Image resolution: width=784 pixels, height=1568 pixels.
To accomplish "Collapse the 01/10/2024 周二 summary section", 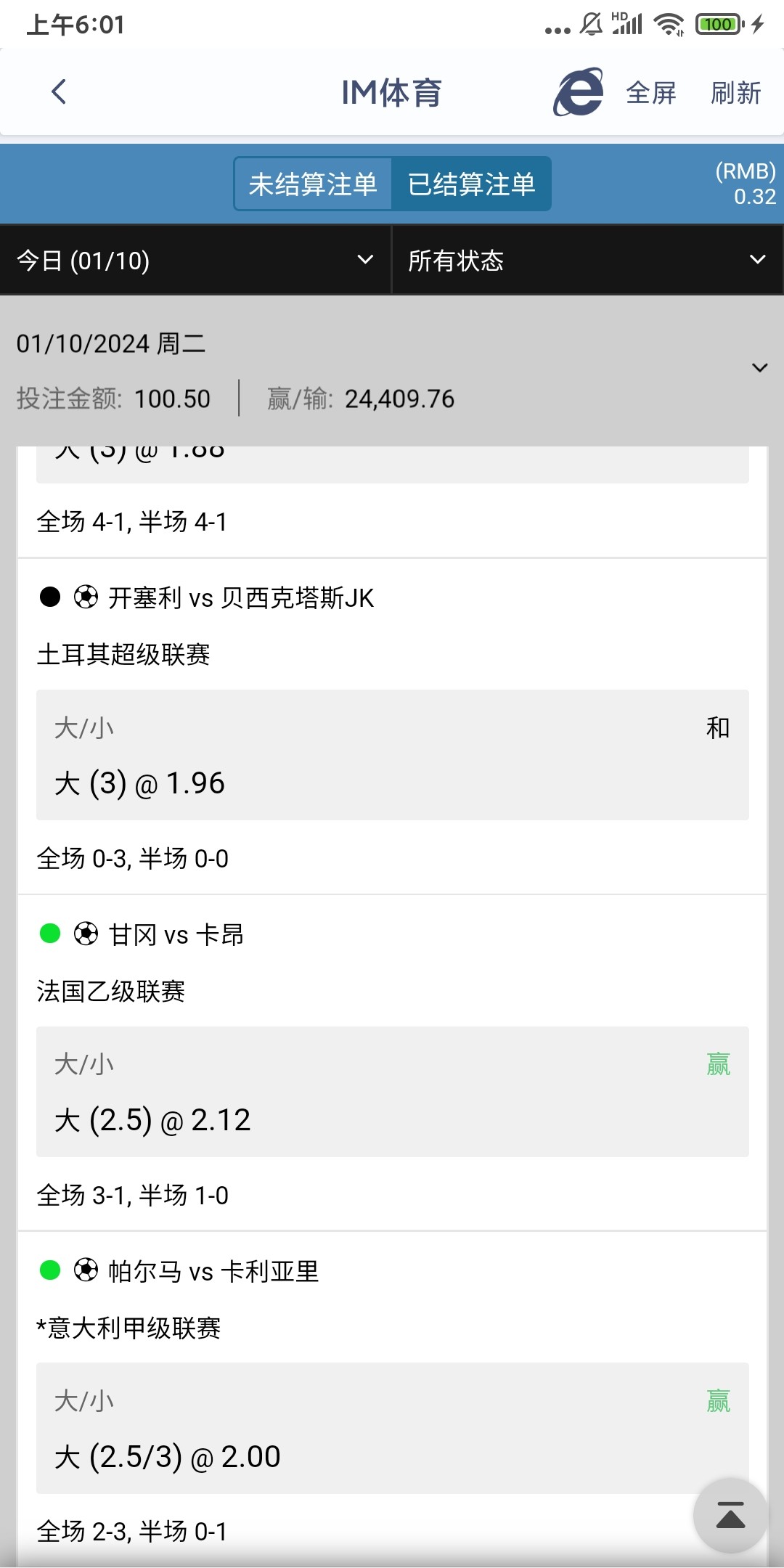I will (759, 368).
